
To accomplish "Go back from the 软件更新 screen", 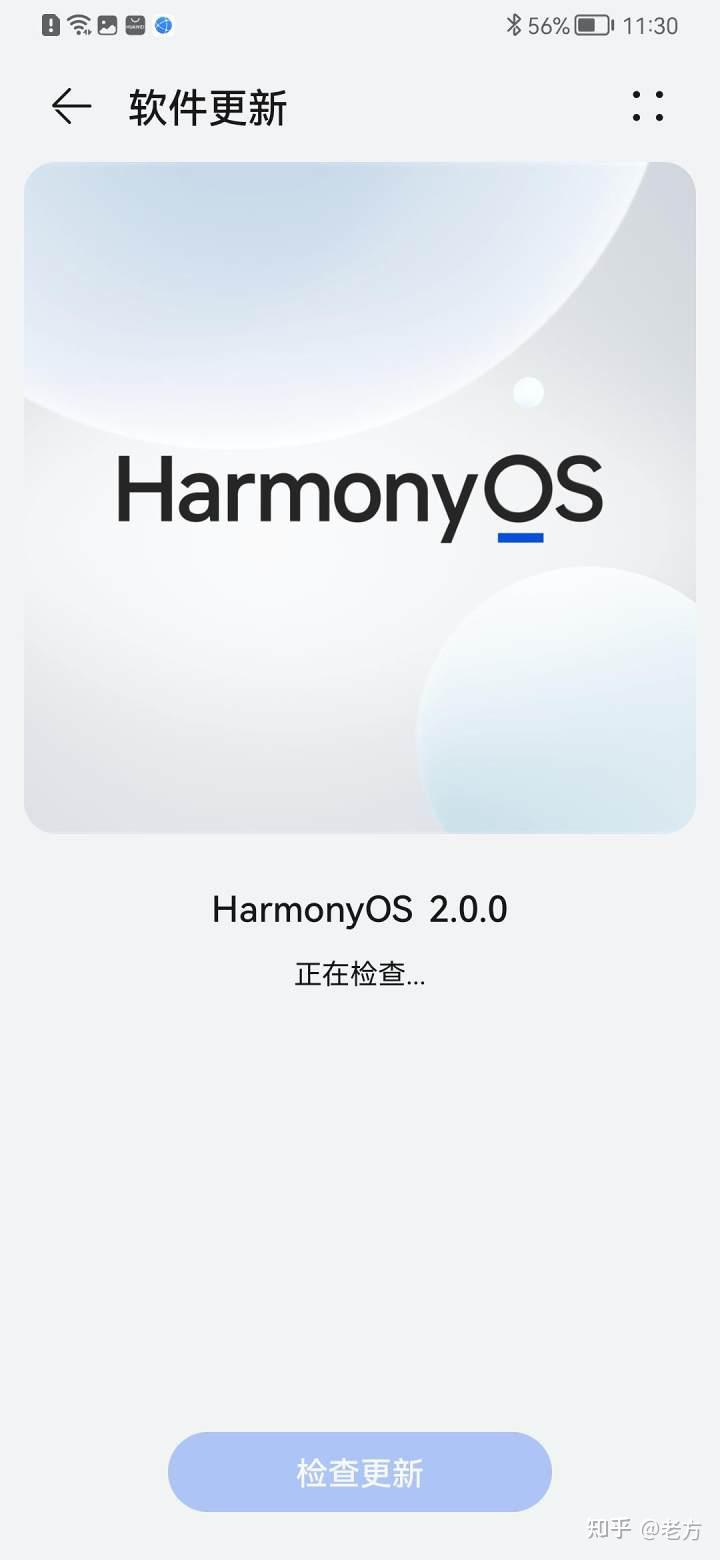I will [71, 106].
